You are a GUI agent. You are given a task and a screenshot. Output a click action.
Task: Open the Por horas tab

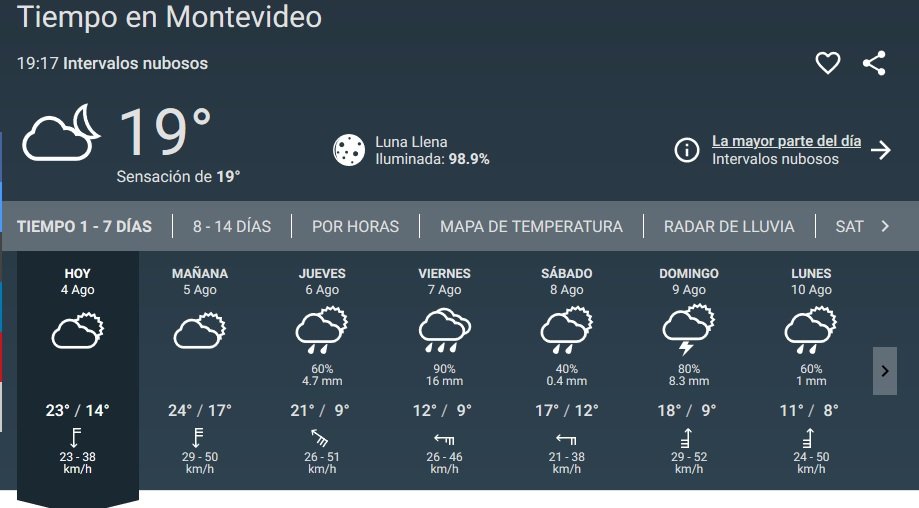(x=355, y=226)
